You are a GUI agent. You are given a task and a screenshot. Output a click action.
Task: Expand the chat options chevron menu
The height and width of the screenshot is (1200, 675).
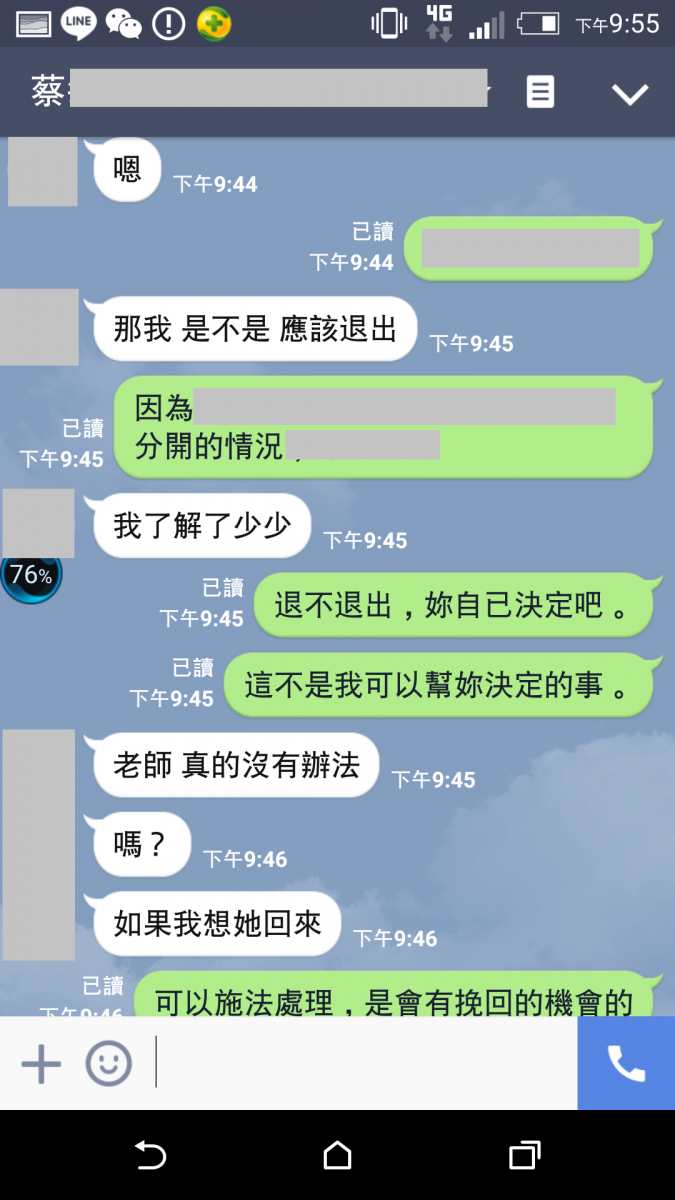(x=630, y=94)
